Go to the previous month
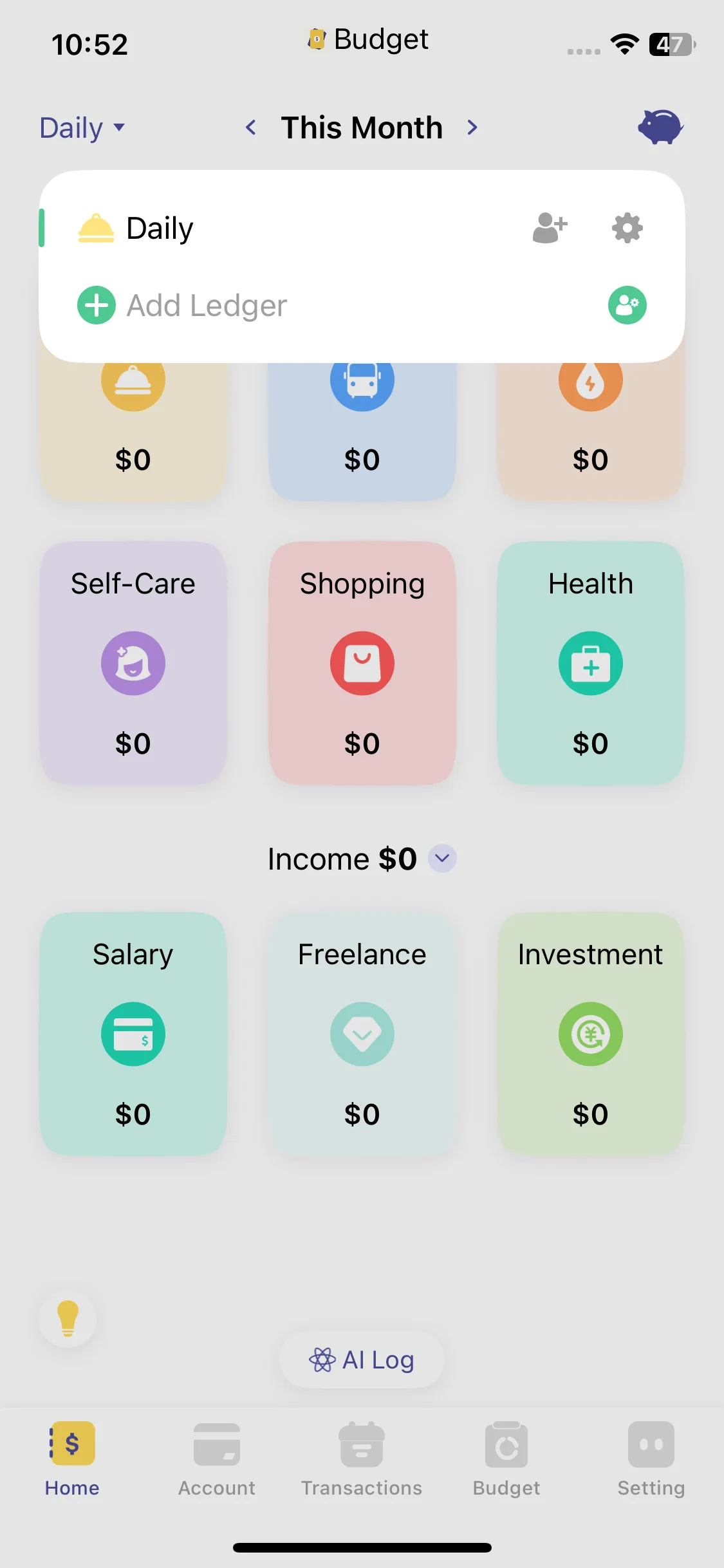The image size is (724, 1568). [x=251, y=127]
